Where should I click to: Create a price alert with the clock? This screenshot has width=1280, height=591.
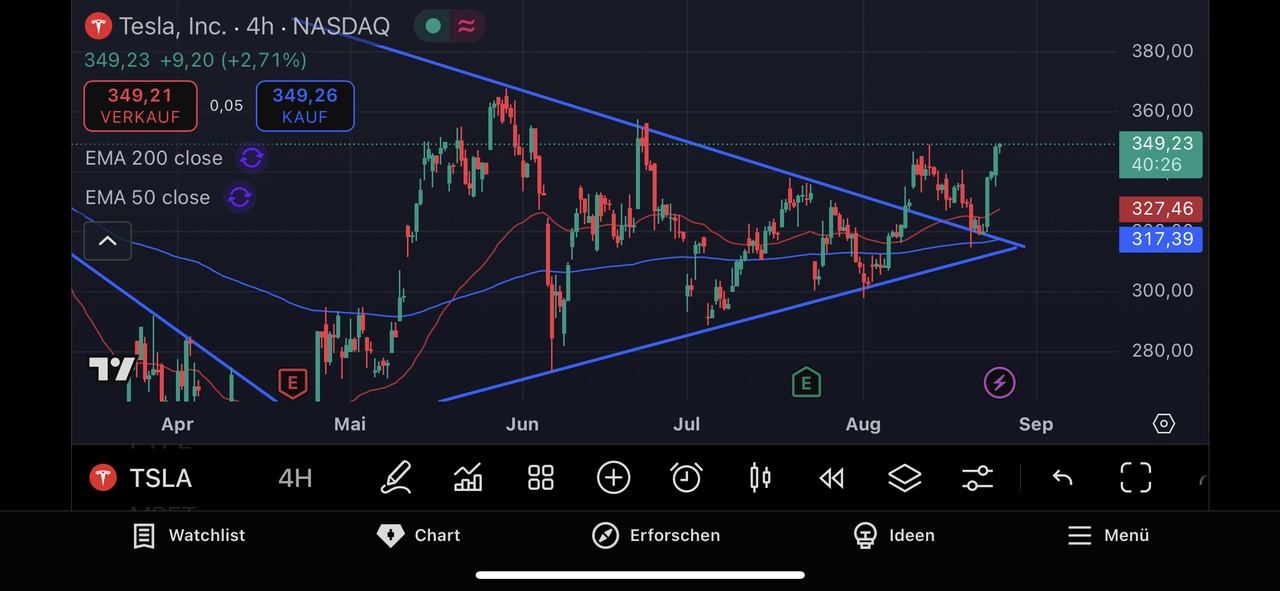[686, 478]
